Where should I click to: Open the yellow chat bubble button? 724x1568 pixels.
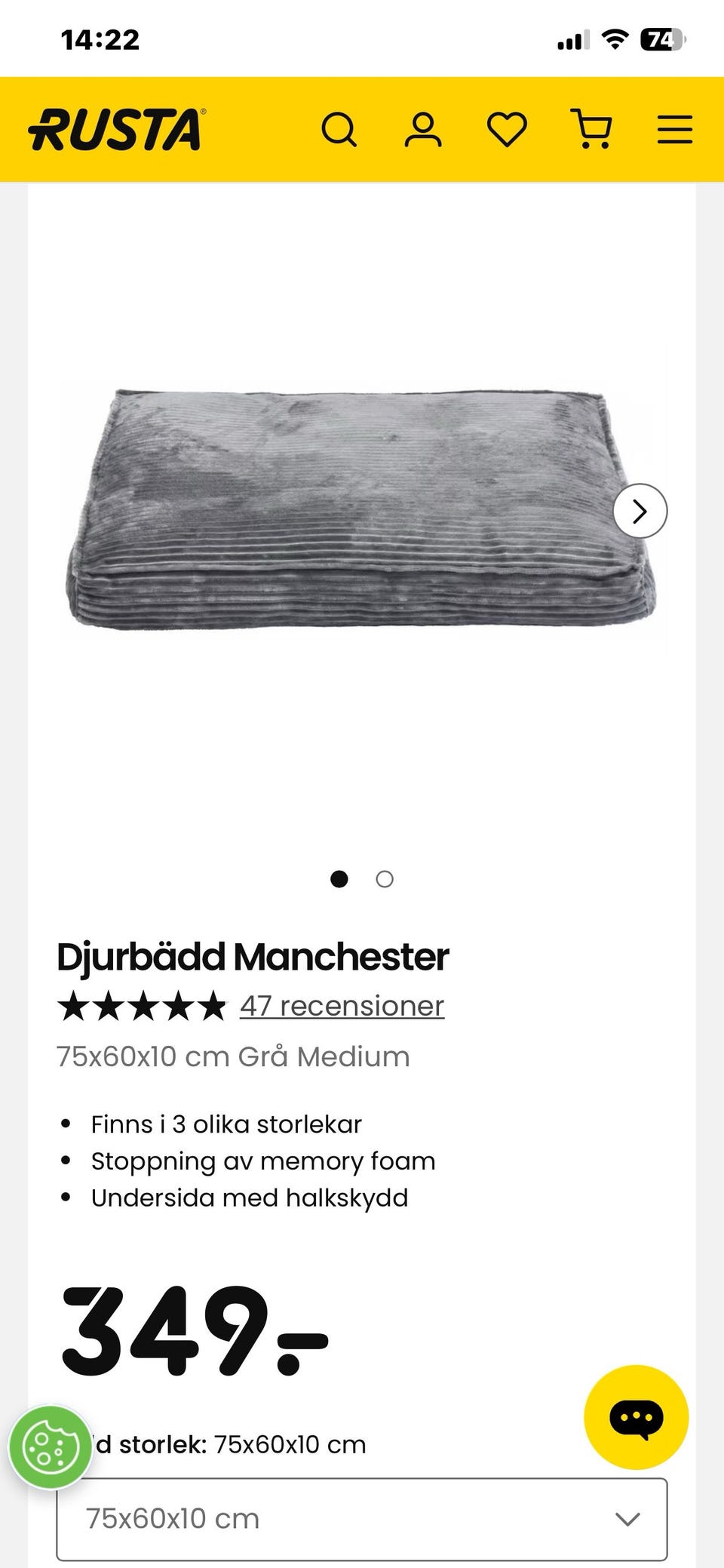(636, 1417)
